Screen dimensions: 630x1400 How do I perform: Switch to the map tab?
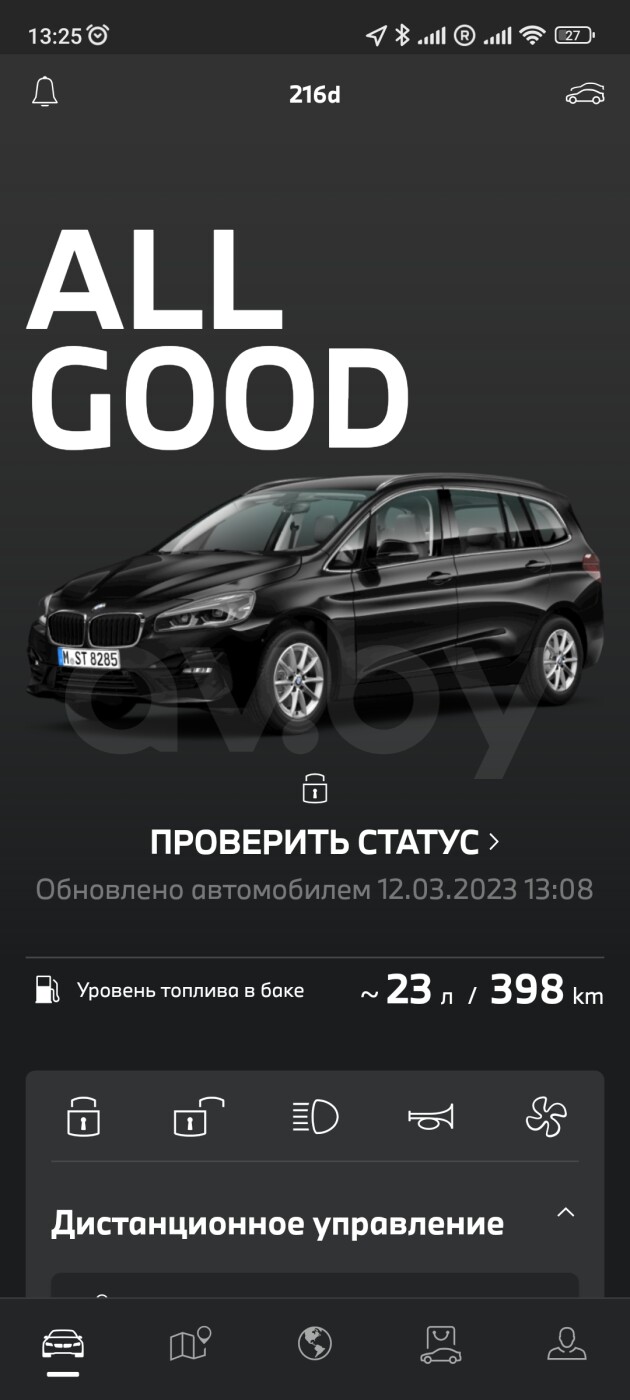coord(190,1343)
